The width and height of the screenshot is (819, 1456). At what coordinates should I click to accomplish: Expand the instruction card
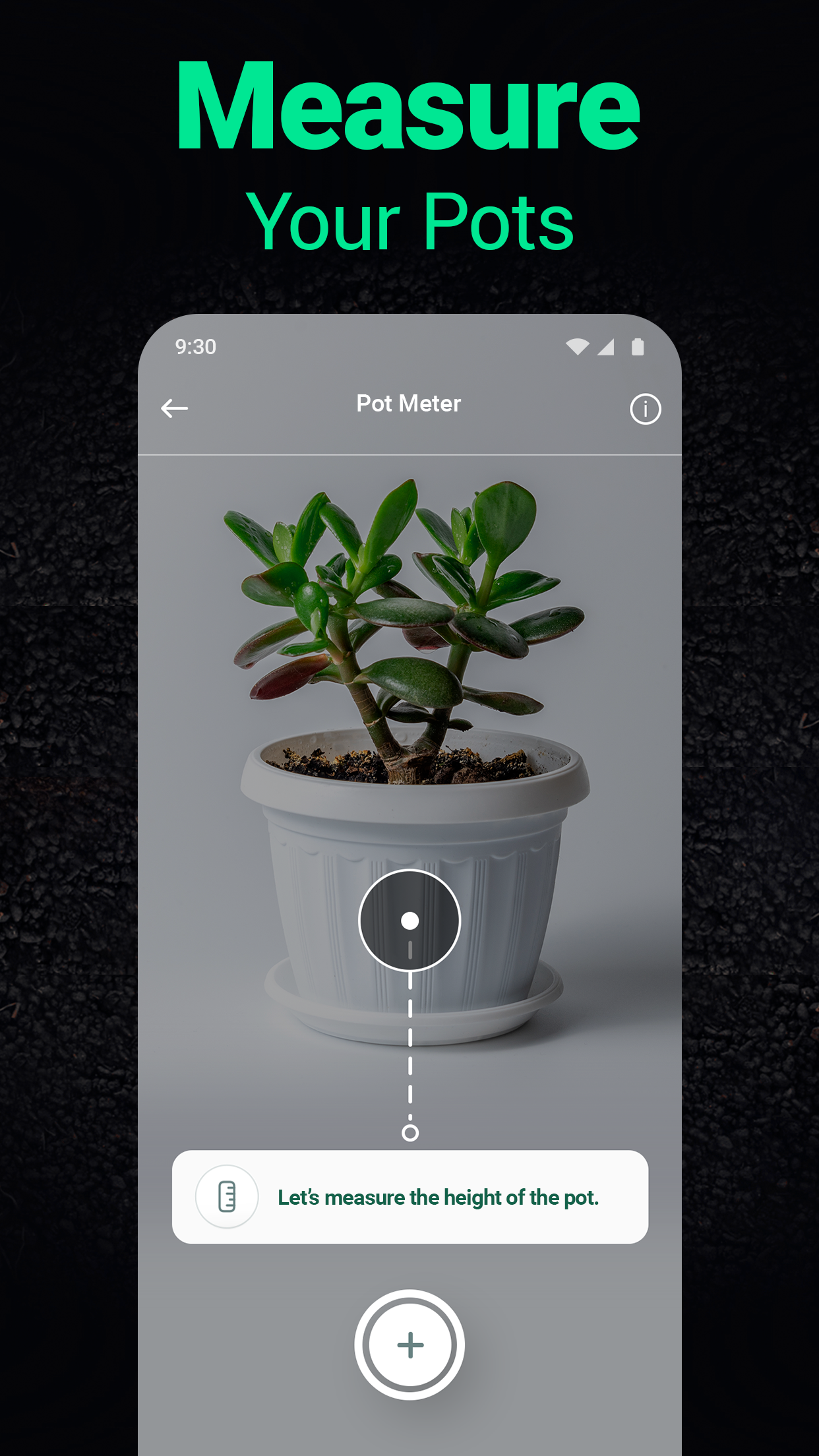tap(409, 1197)
